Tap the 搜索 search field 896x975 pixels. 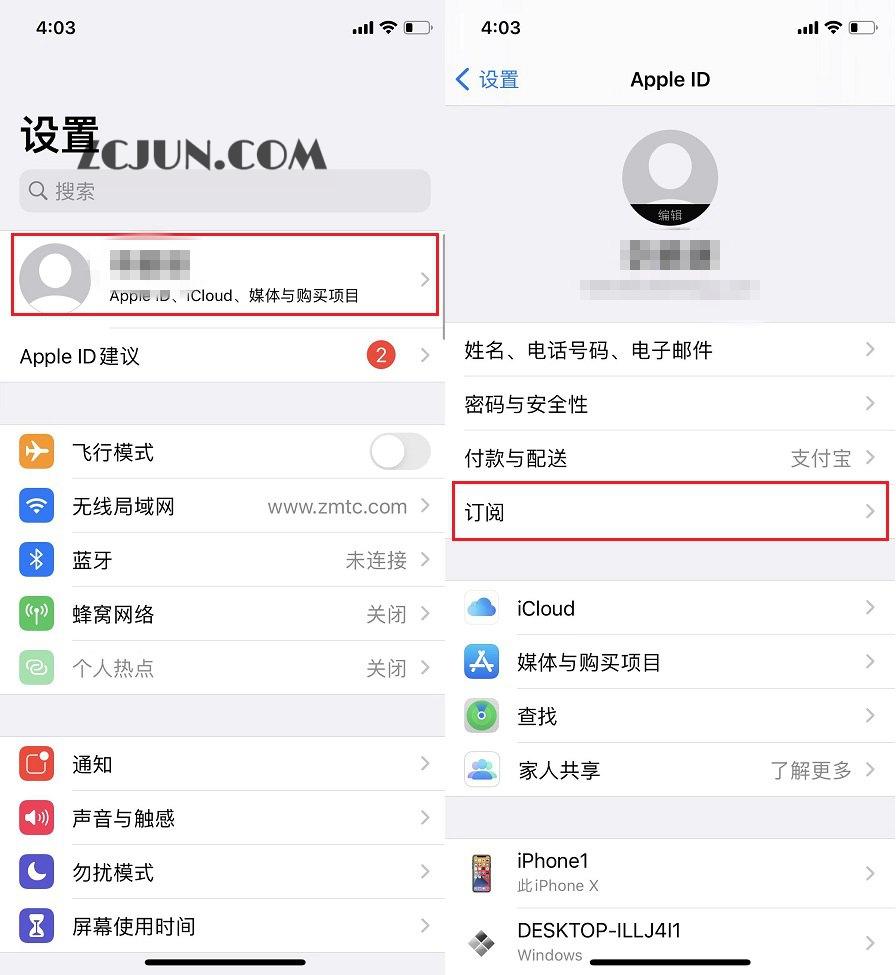tap(225, 191)
